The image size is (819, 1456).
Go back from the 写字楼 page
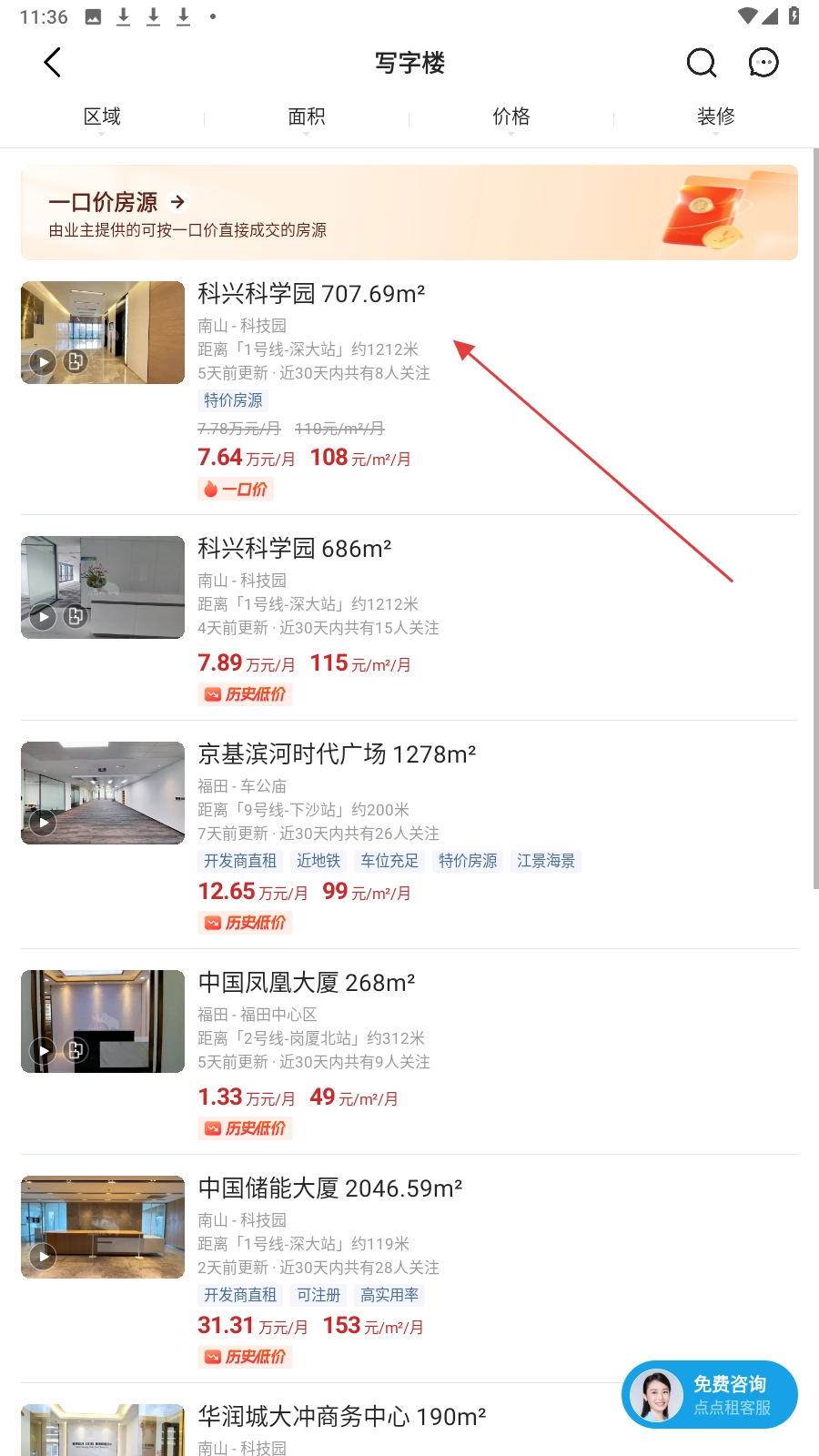(x=53, y=63)
